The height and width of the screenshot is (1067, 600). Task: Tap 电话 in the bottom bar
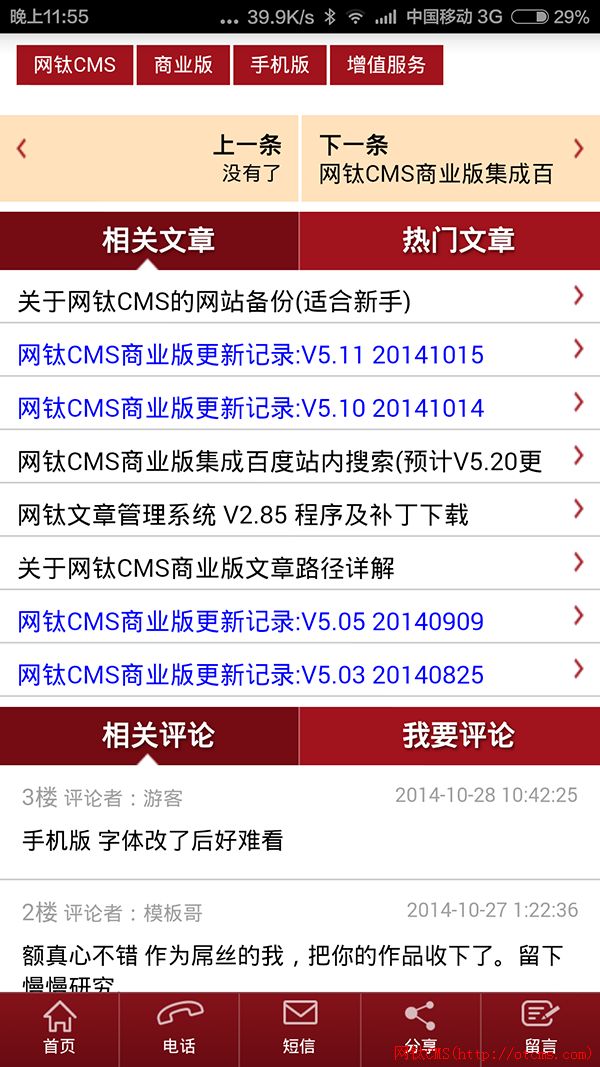tap(179, 1028)
